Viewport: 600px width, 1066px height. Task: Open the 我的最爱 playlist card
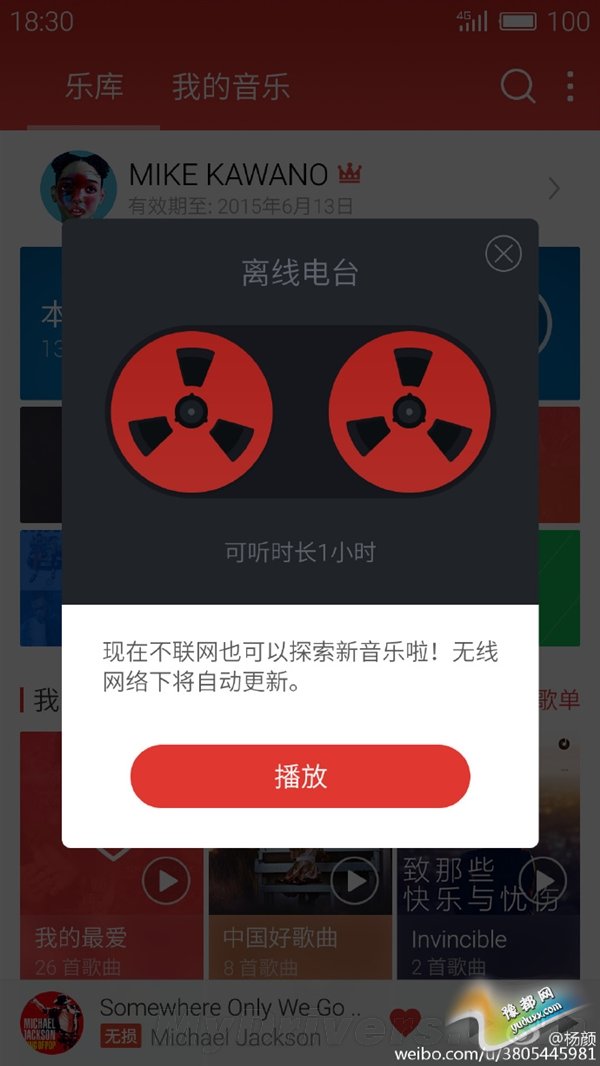pos(110,900)
